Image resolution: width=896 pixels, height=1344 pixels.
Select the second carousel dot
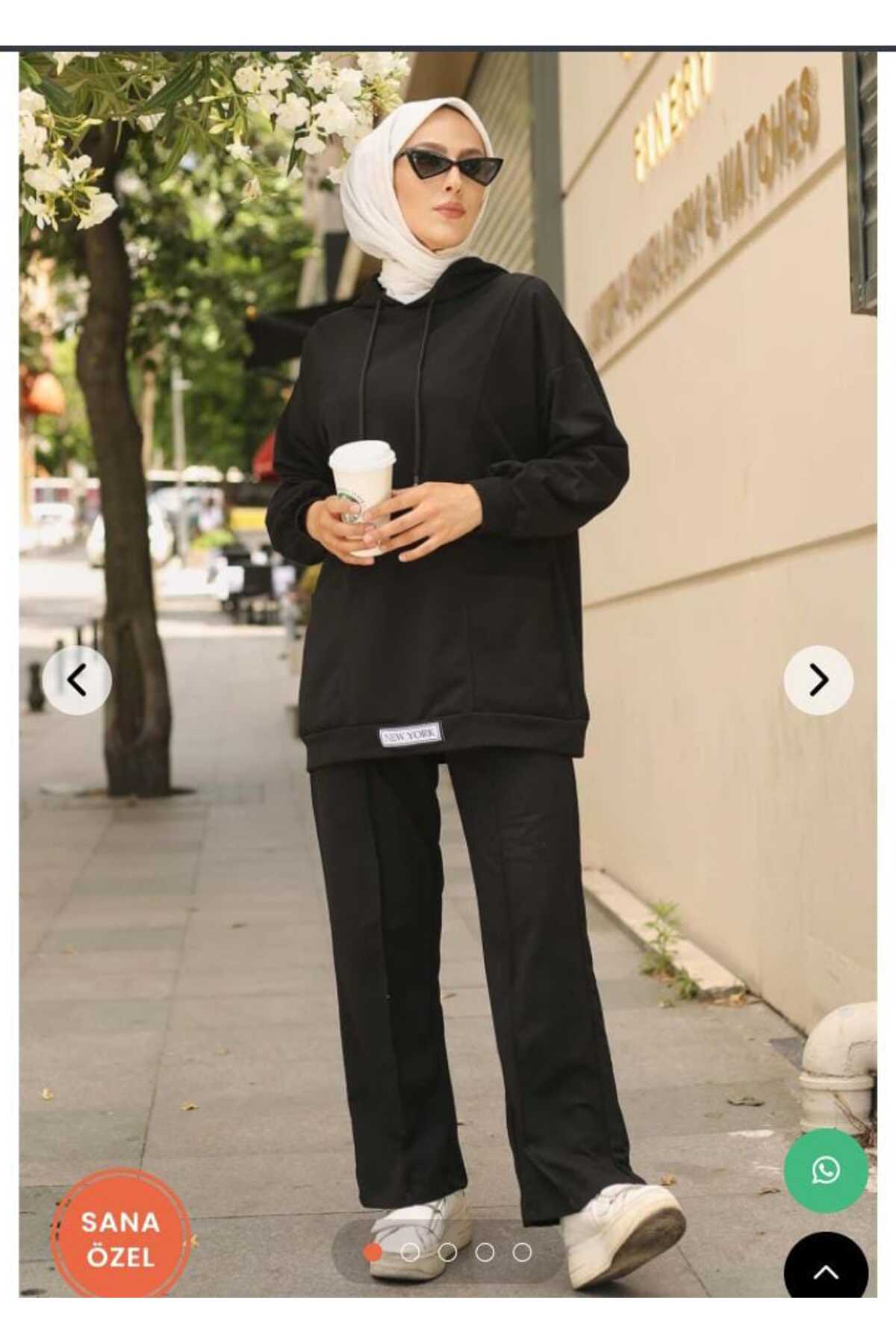[410, 1252]
